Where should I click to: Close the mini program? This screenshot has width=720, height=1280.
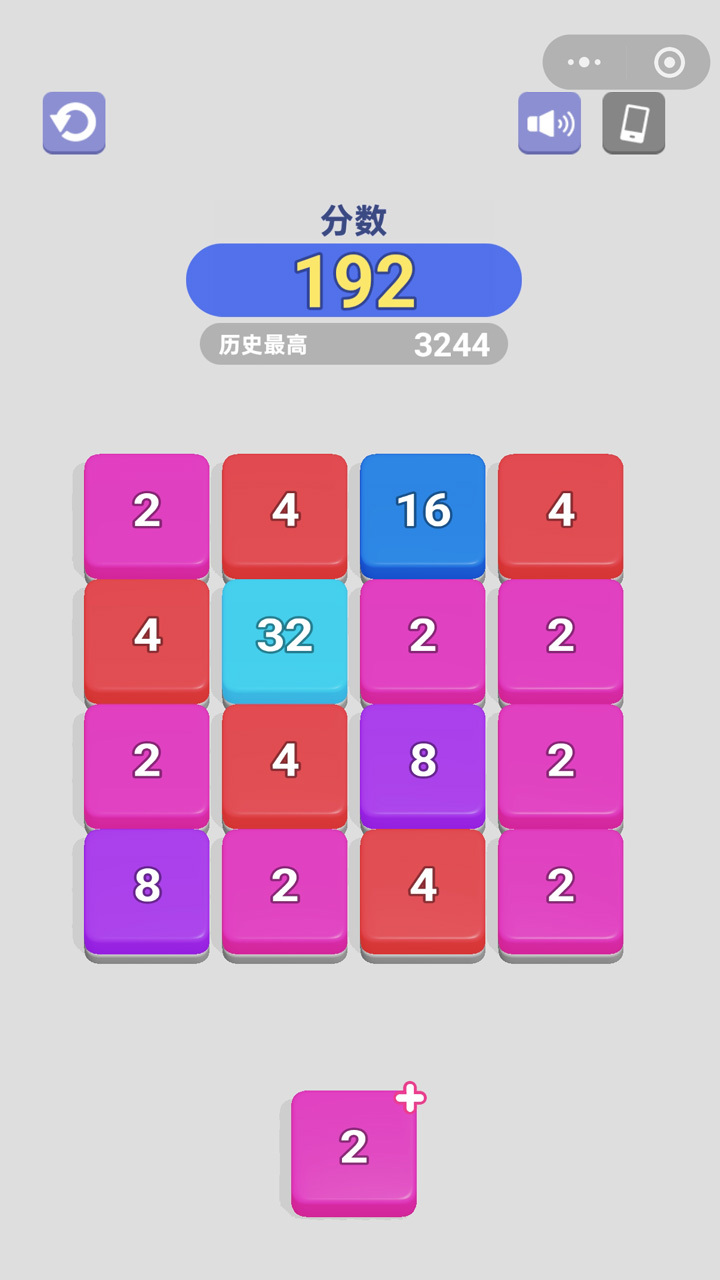tap(669, 62)
